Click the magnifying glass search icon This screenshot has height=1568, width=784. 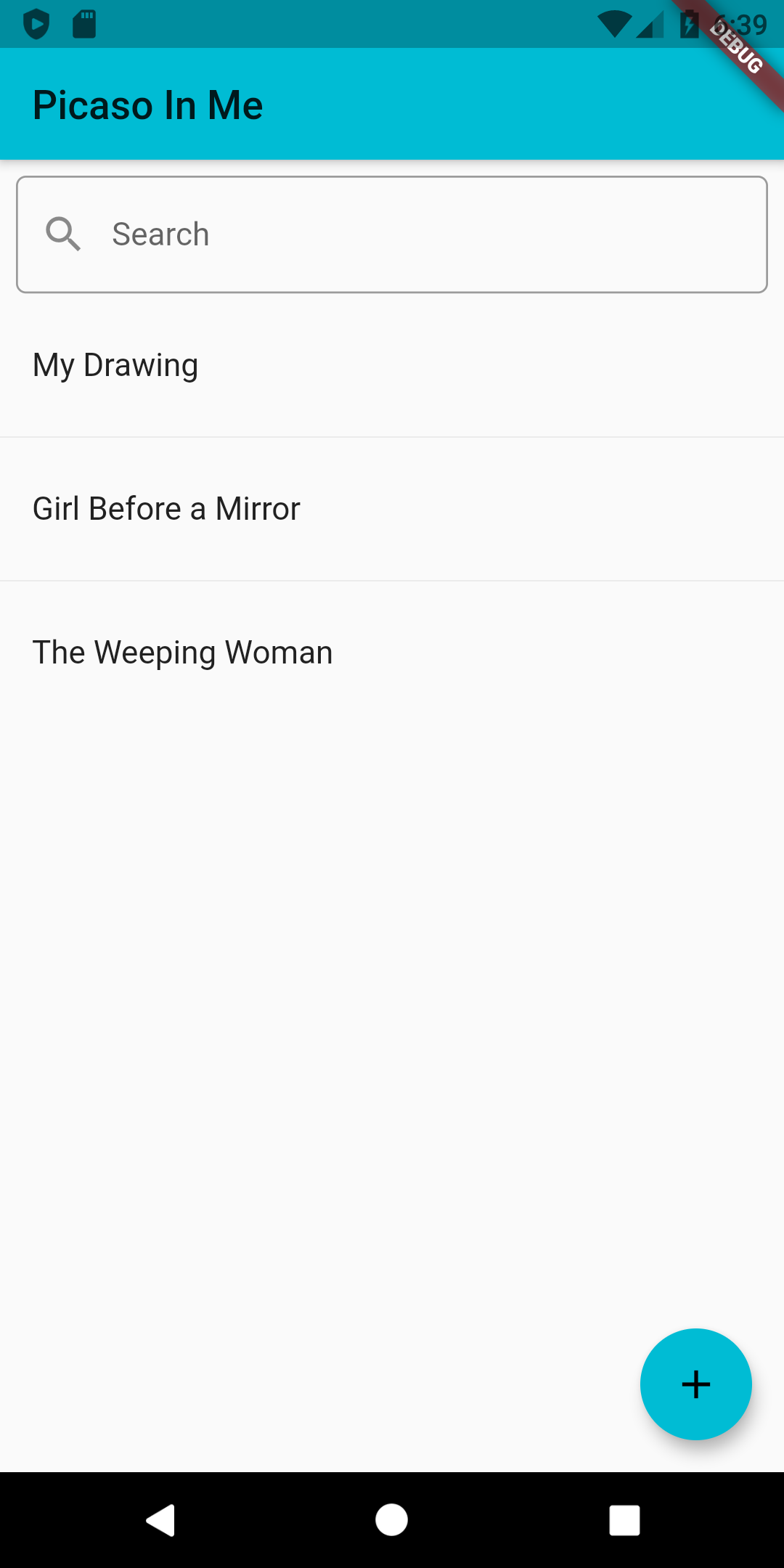pyautogui.click(x=64, y=234)
